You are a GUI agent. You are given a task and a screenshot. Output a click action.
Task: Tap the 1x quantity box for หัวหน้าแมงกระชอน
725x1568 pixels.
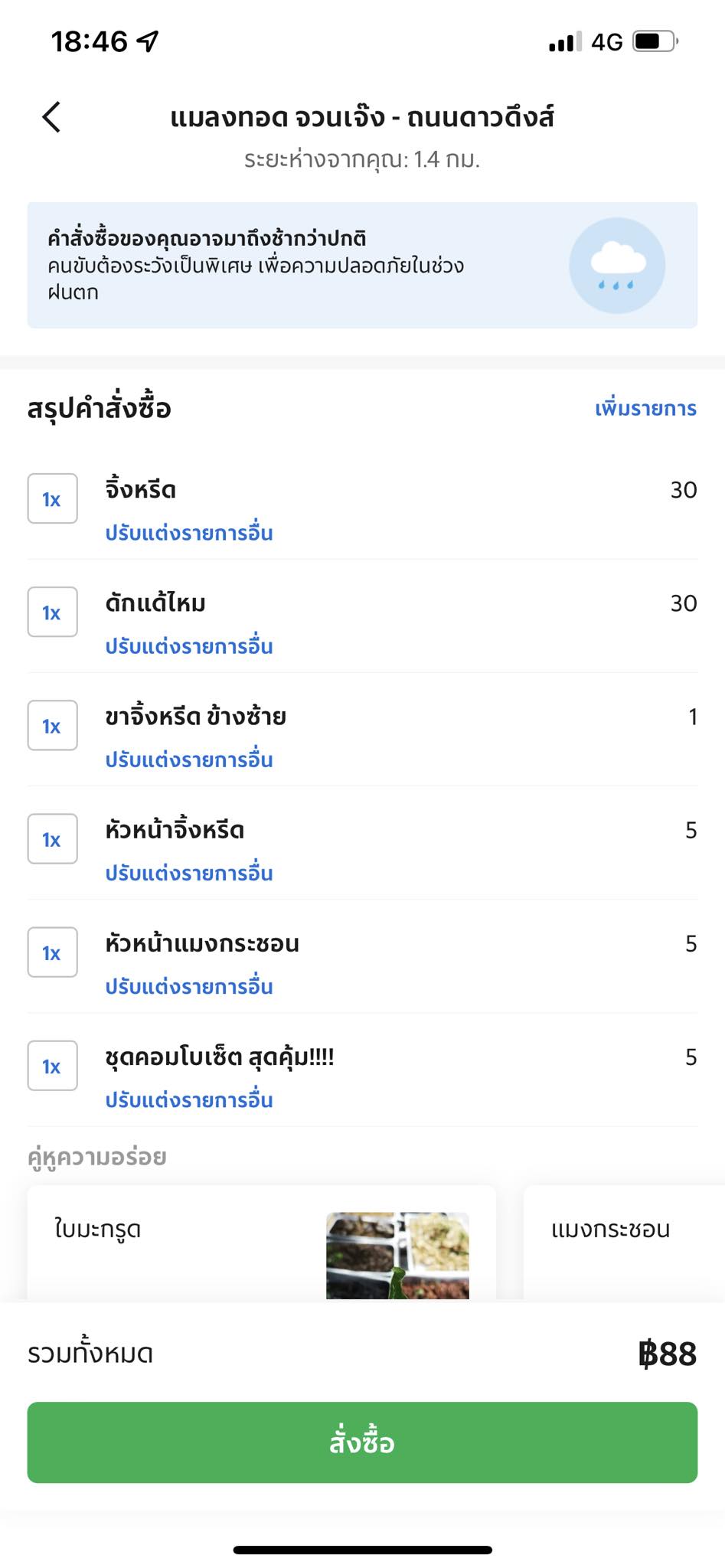pyautogui.click(x=52, y=952)
